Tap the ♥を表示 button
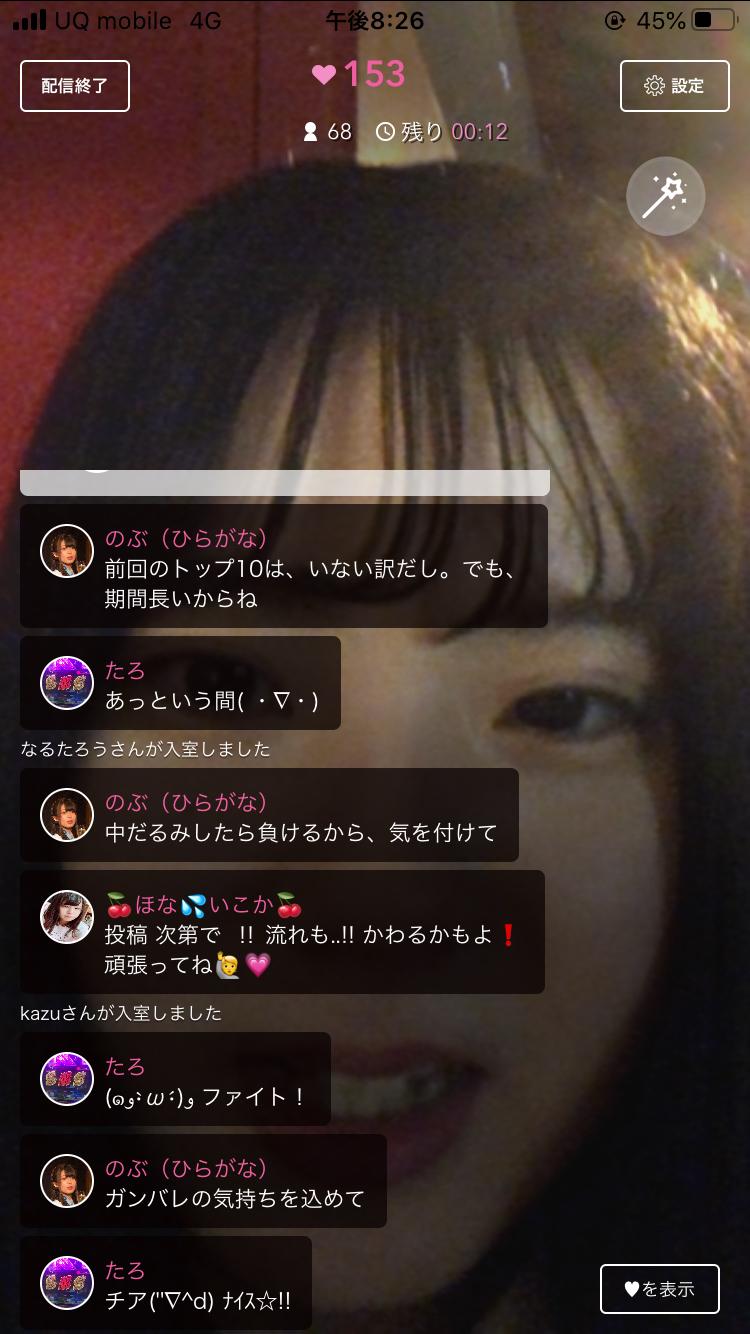 (659, 1288)
